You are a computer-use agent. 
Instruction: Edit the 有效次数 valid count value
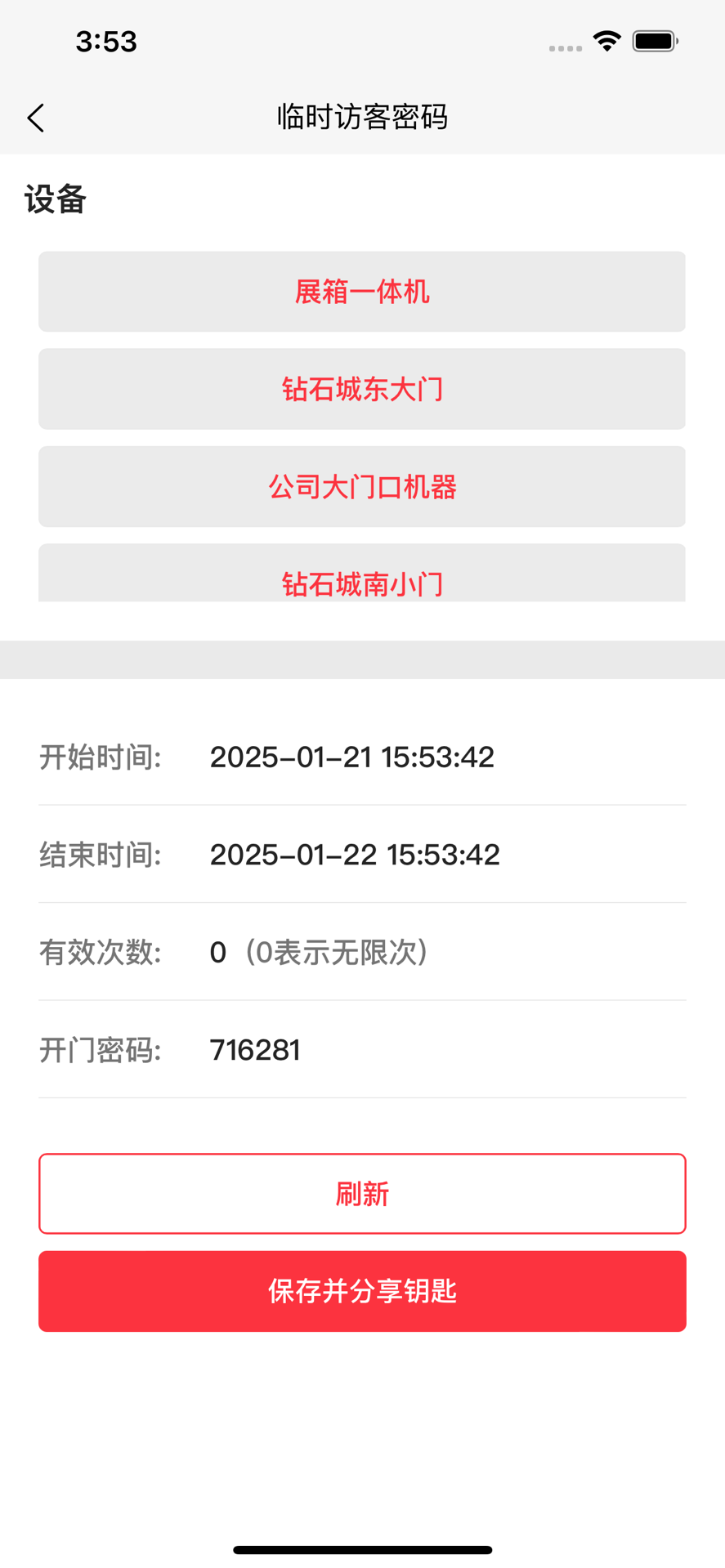[218, 952]
